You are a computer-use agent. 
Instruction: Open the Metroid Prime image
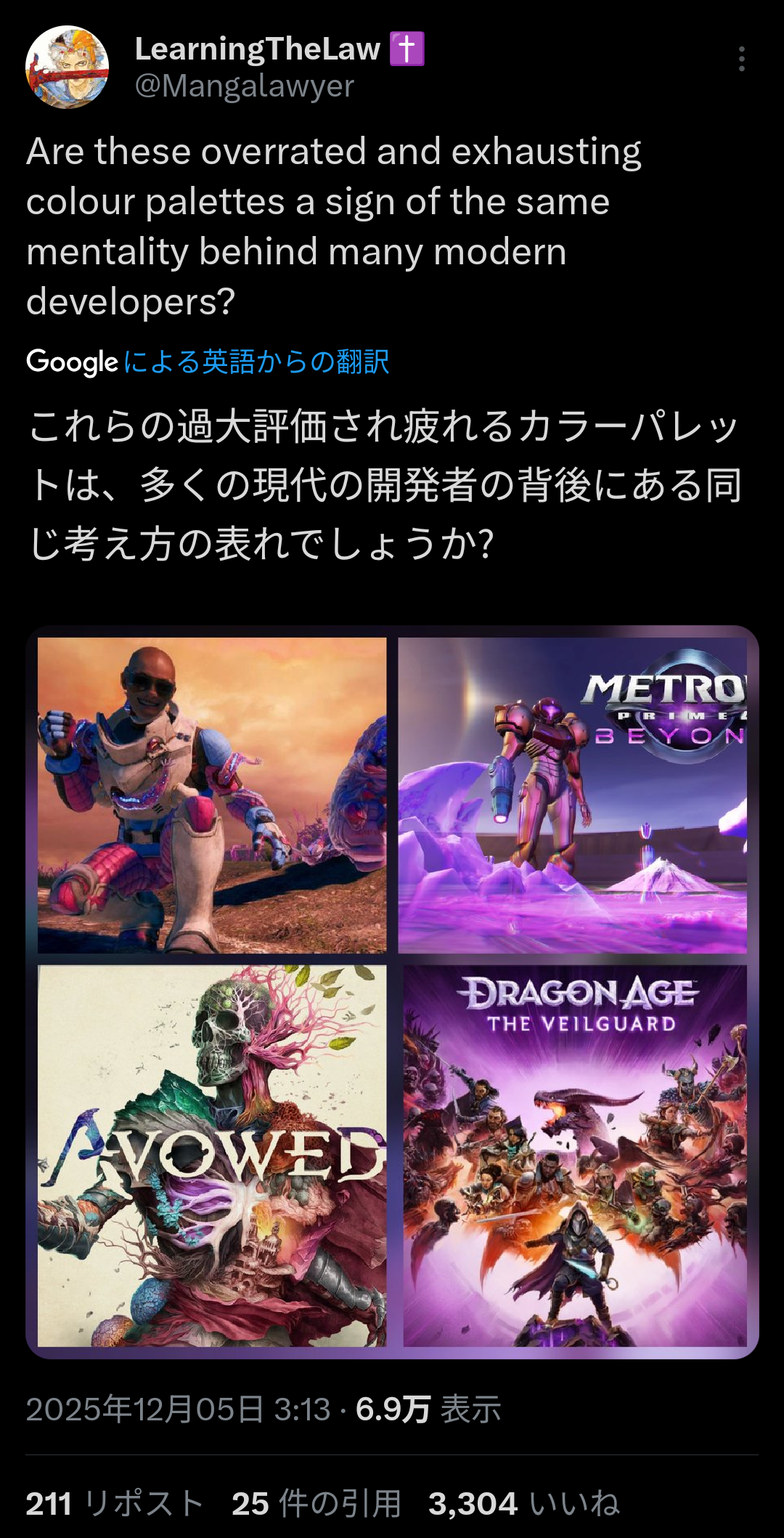[x=572, y=794]
